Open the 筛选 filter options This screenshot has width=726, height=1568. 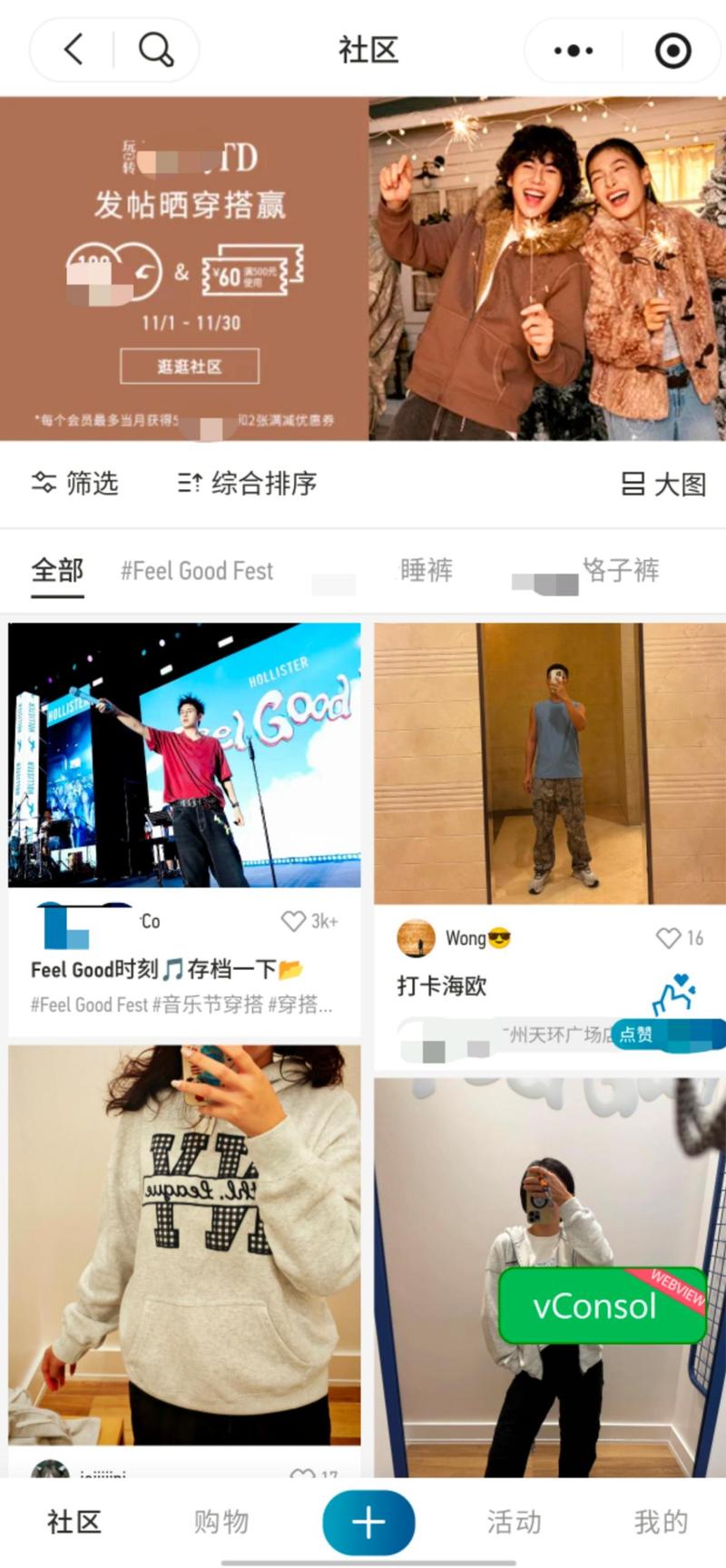[75, 483]
